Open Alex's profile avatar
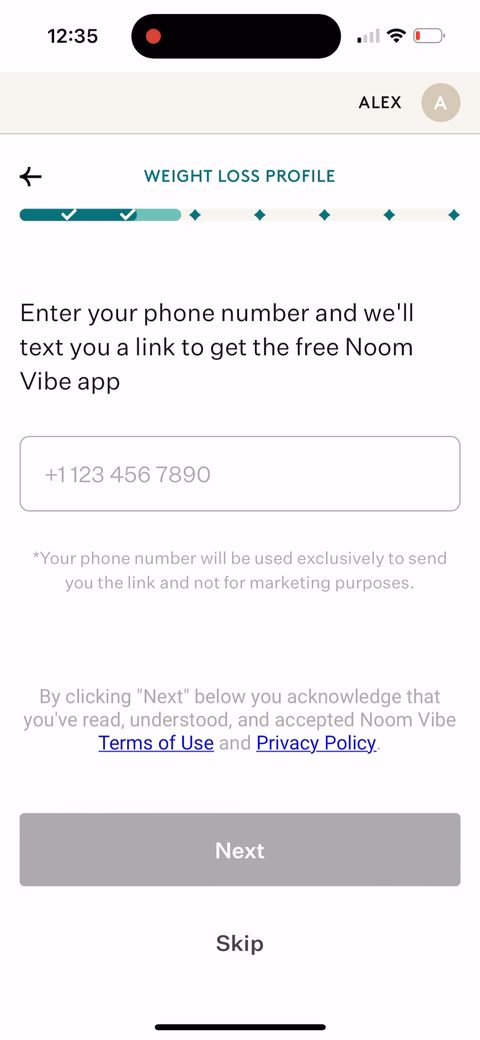Image resolution: width=480 pixels, height=1040 pixels. tap(441, 103)
